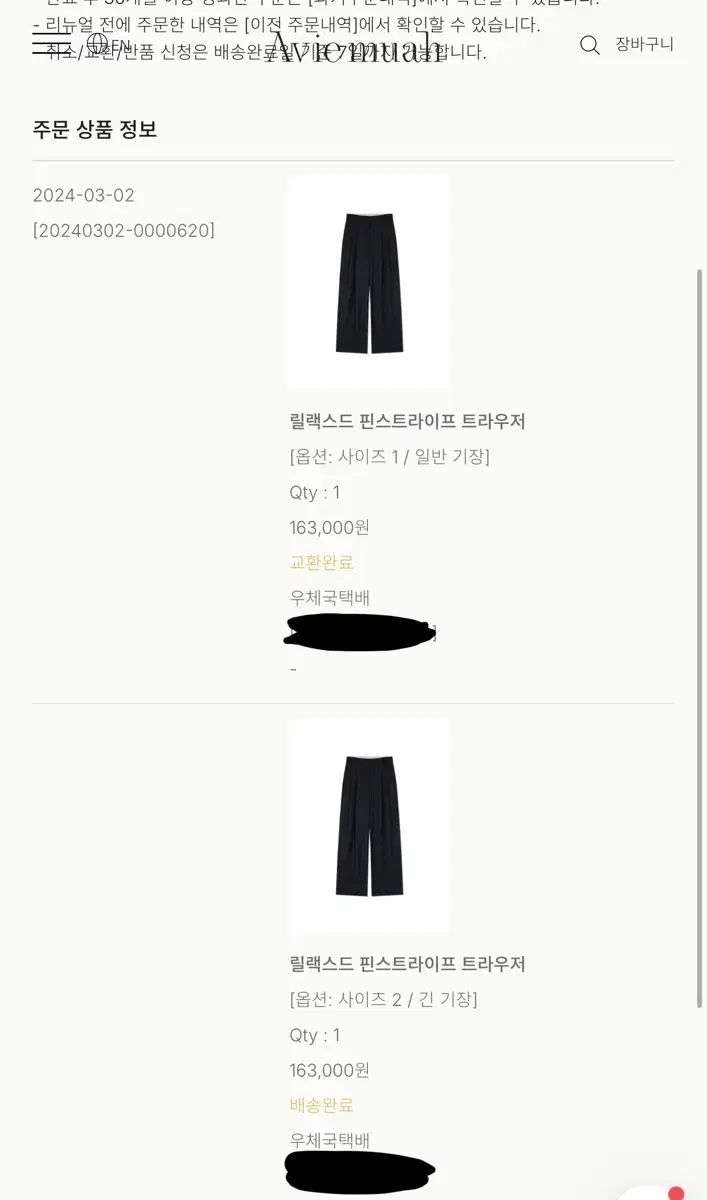
Task: View the trouser image for 사이즈 2 order
Action: tap(369, 825)
